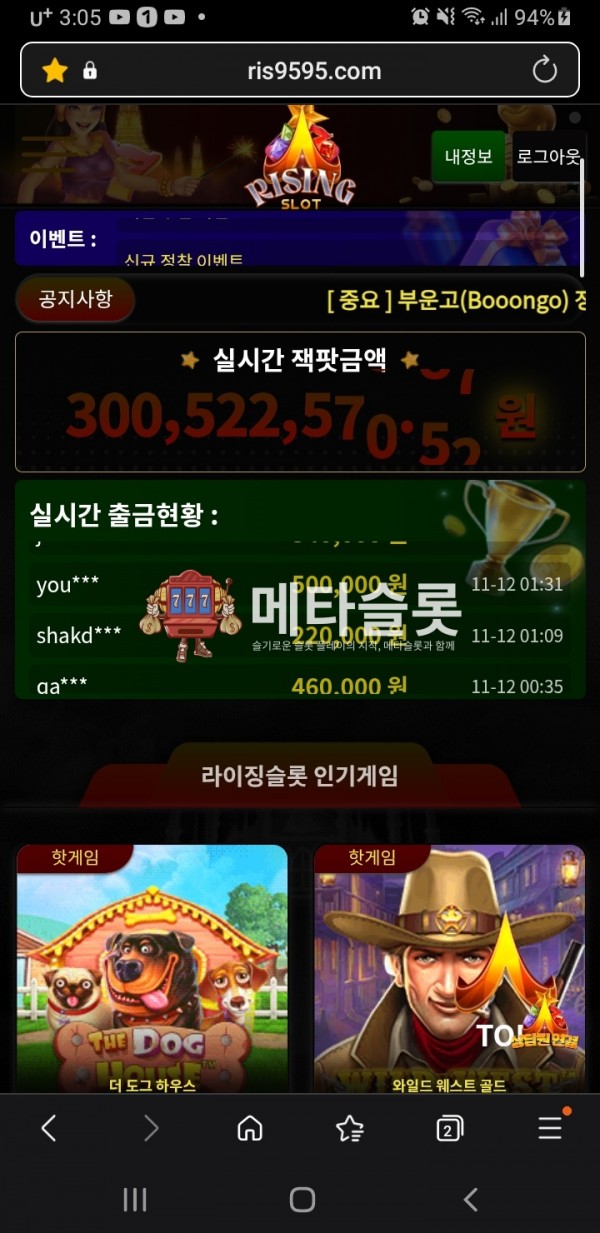The width and height of the screenshot is (600, 1233).
Task: Open recent apps from navigation bar
Action: [134, 1200]
